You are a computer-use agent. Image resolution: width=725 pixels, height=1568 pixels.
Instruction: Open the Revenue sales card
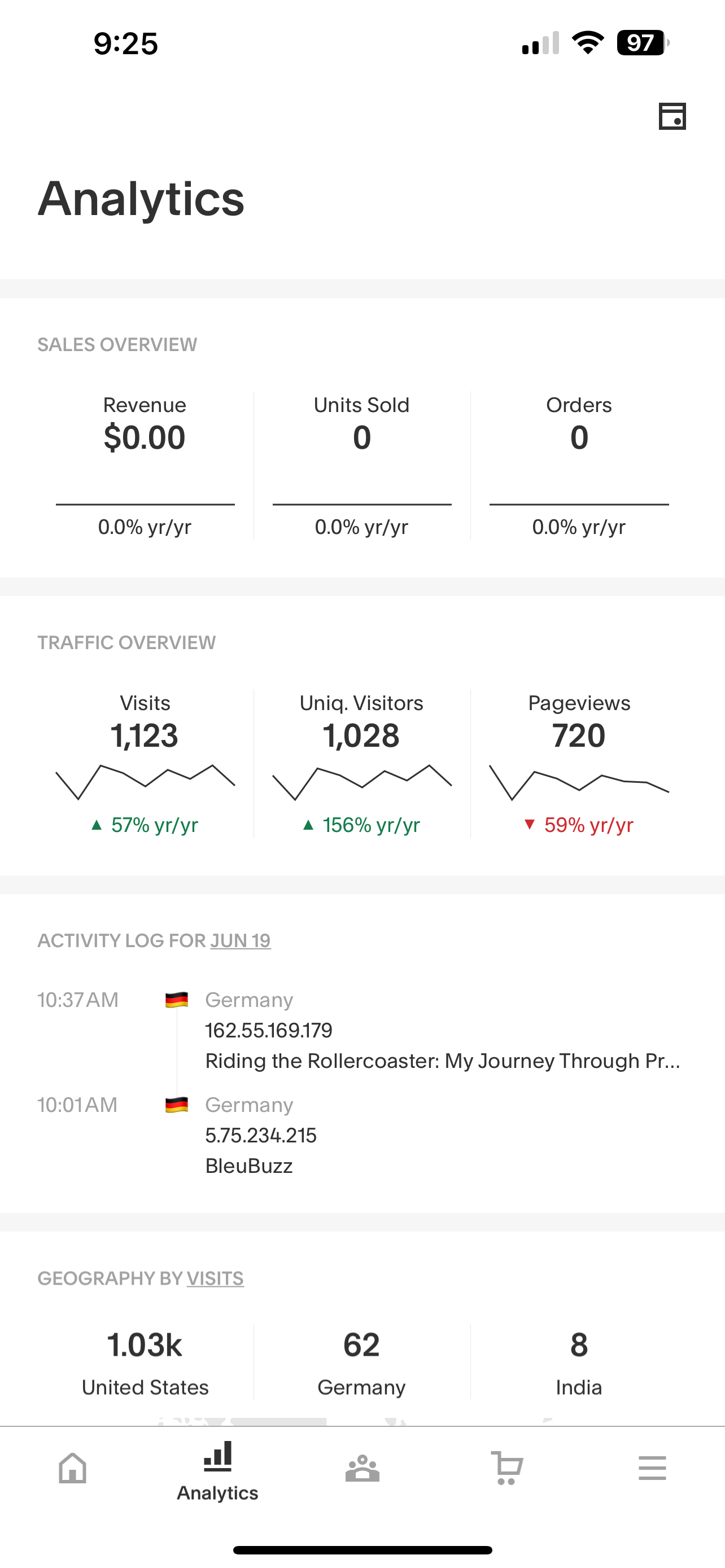(145, 466)
